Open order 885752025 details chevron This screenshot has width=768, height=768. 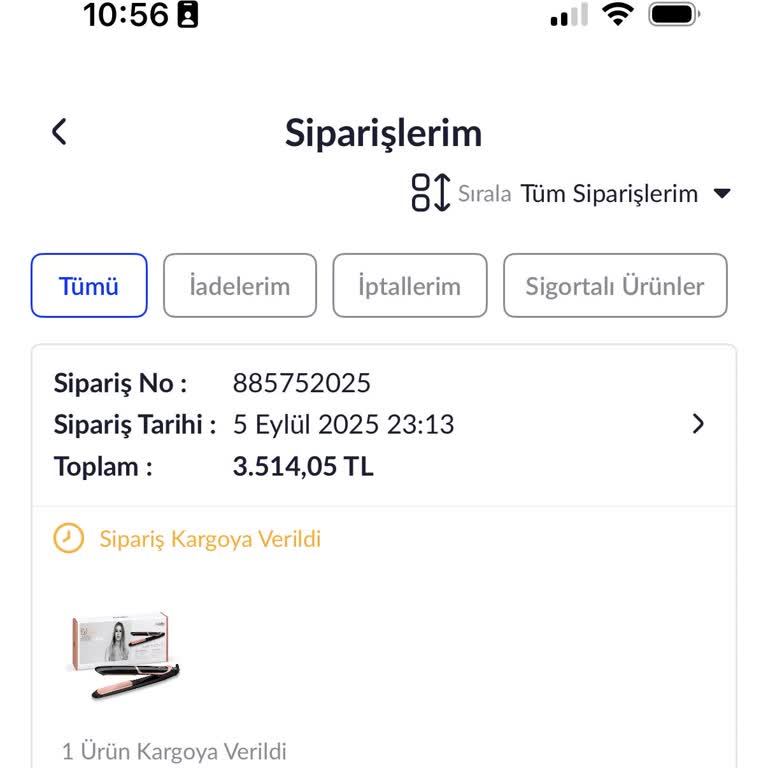click(x=698, y=424)
